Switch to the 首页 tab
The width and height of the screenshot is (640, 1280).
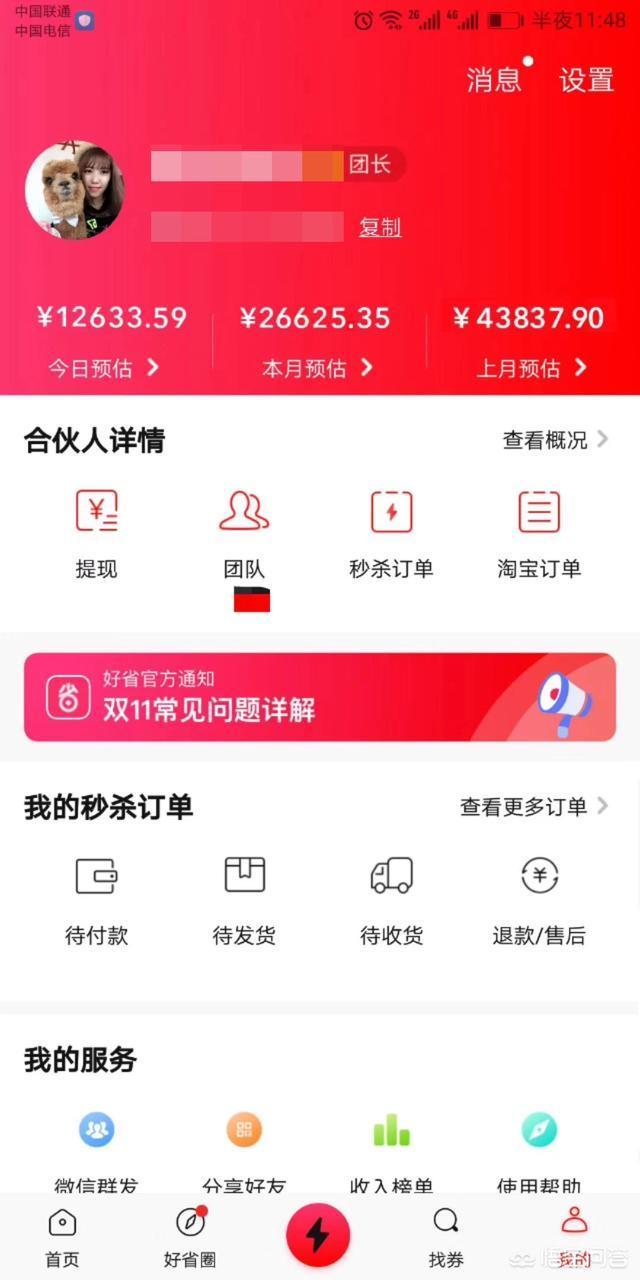point(62,1237)
